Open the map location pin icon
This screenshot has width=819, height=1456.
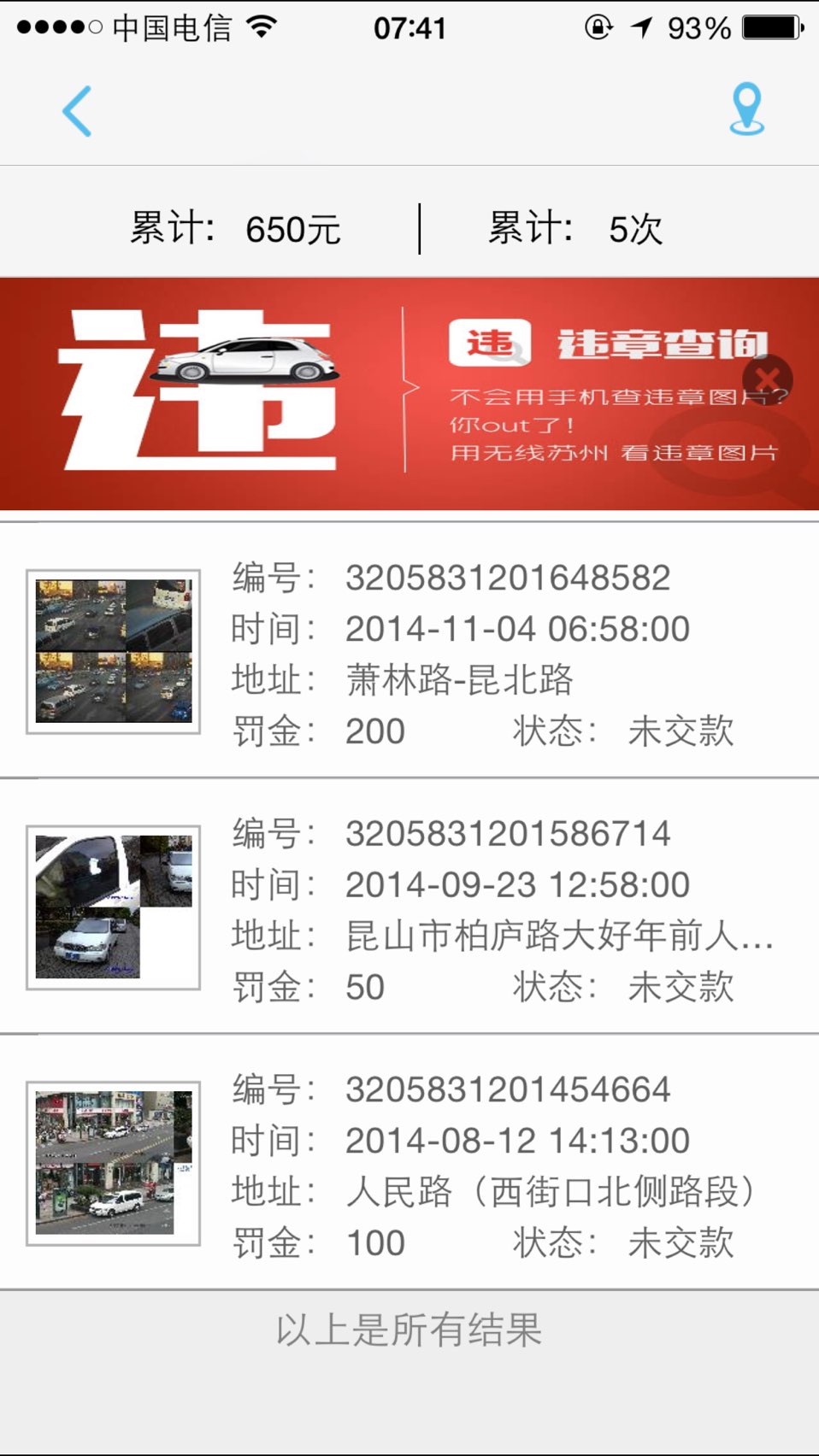[746, 109]
